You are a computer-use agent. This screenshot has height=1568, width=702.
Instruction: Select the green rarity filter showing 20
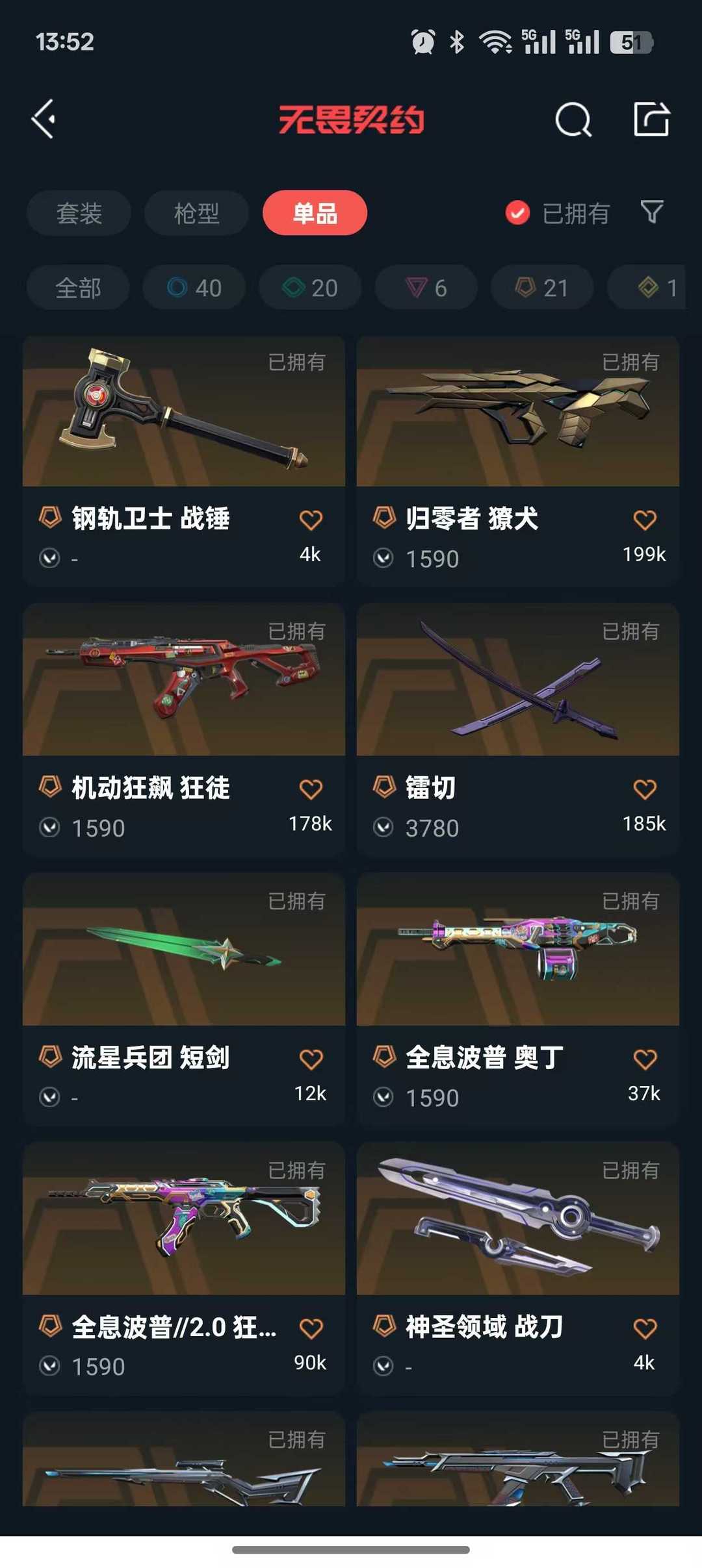[x=309, y=287]
